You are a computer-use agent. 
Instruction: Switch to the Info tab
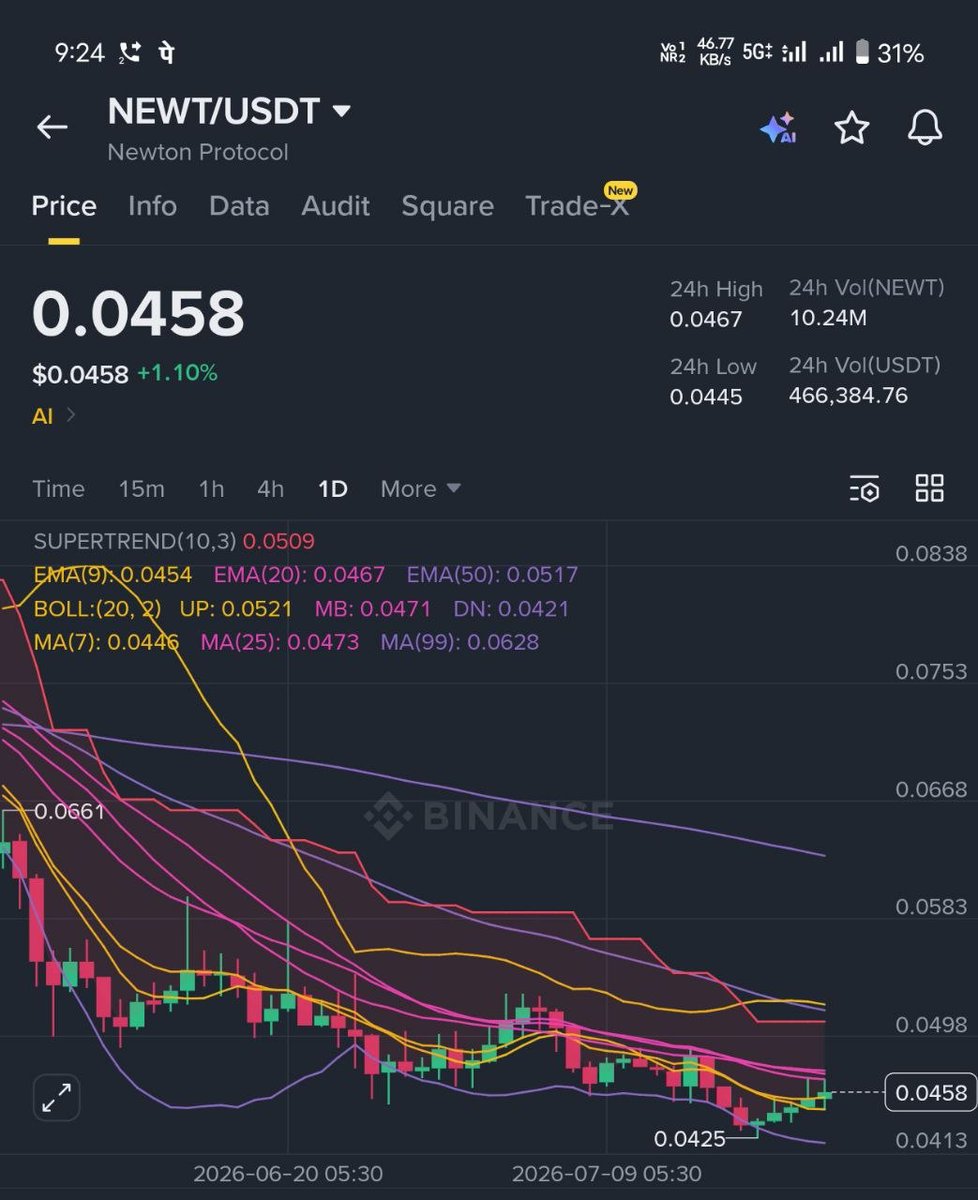[152, 206]
